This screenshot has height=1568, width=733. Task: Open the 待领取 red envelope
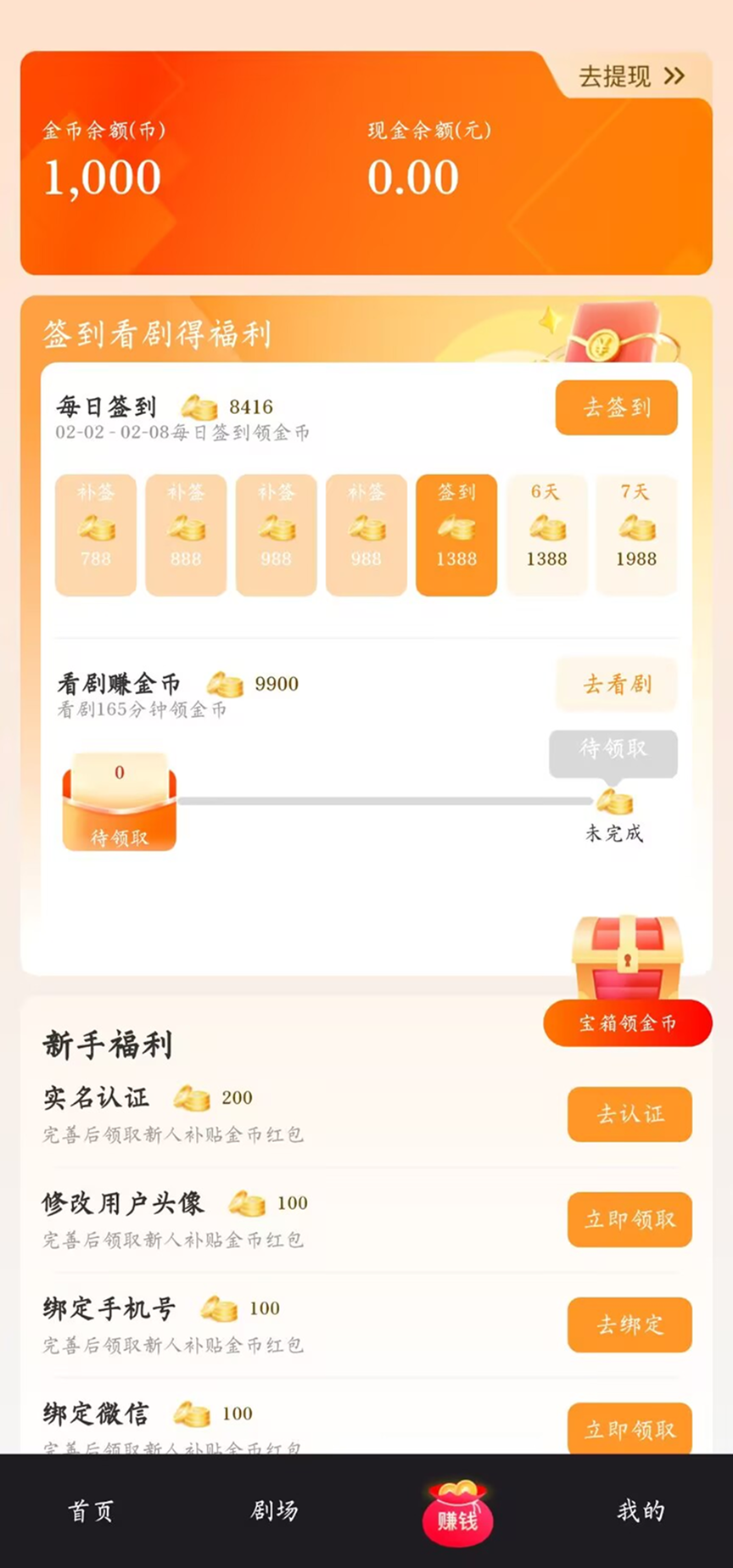coord(120,802)
